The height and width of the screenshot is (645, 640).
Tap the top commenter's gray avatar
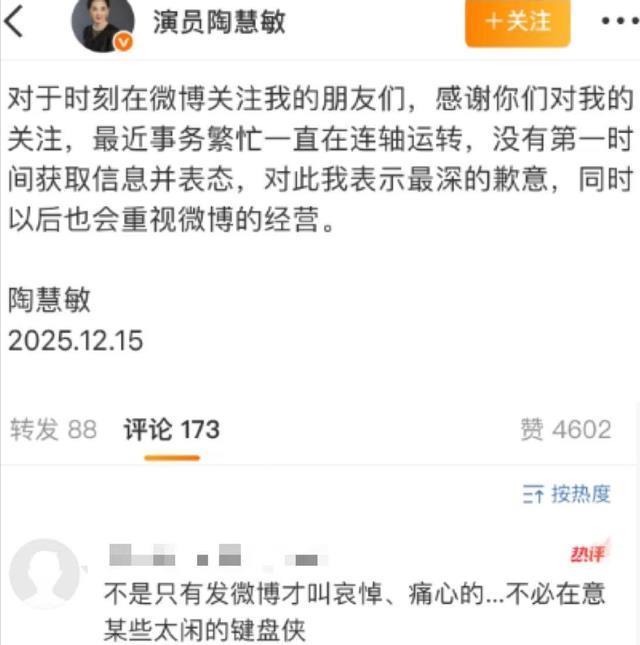[44, 573]
